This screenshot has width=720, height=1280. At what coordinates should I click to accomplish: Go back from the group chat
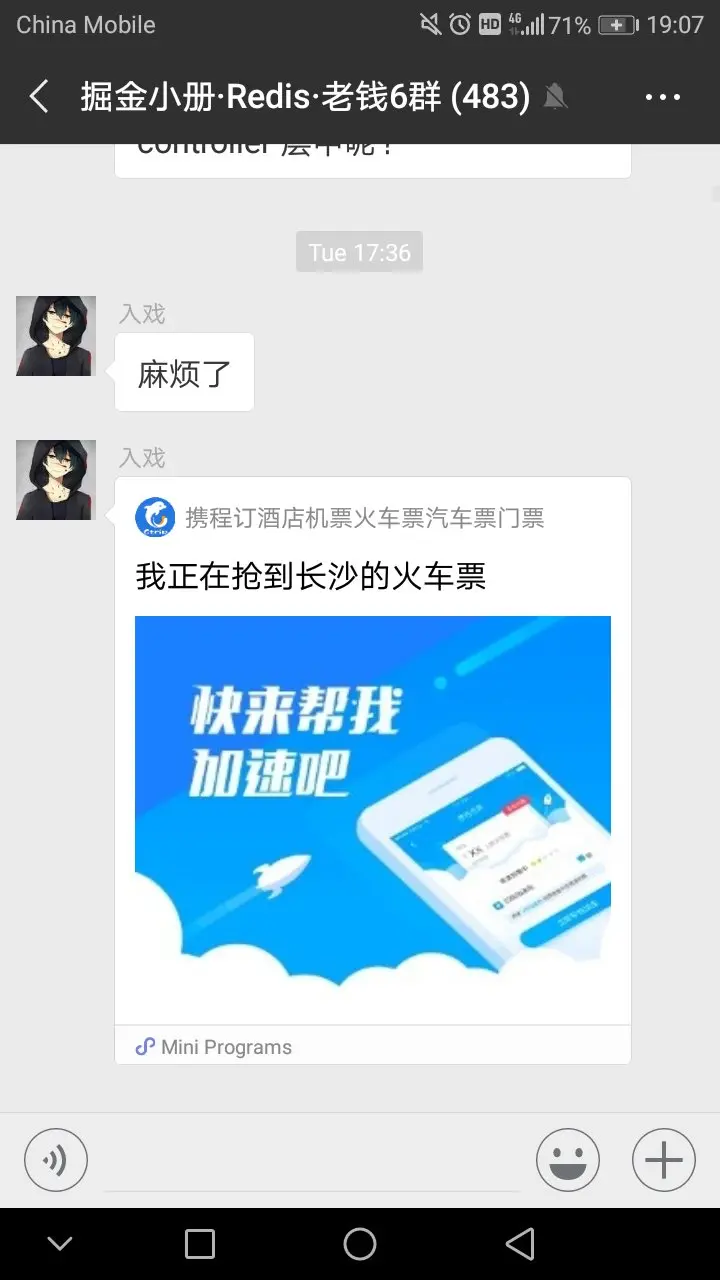(39, 97)
